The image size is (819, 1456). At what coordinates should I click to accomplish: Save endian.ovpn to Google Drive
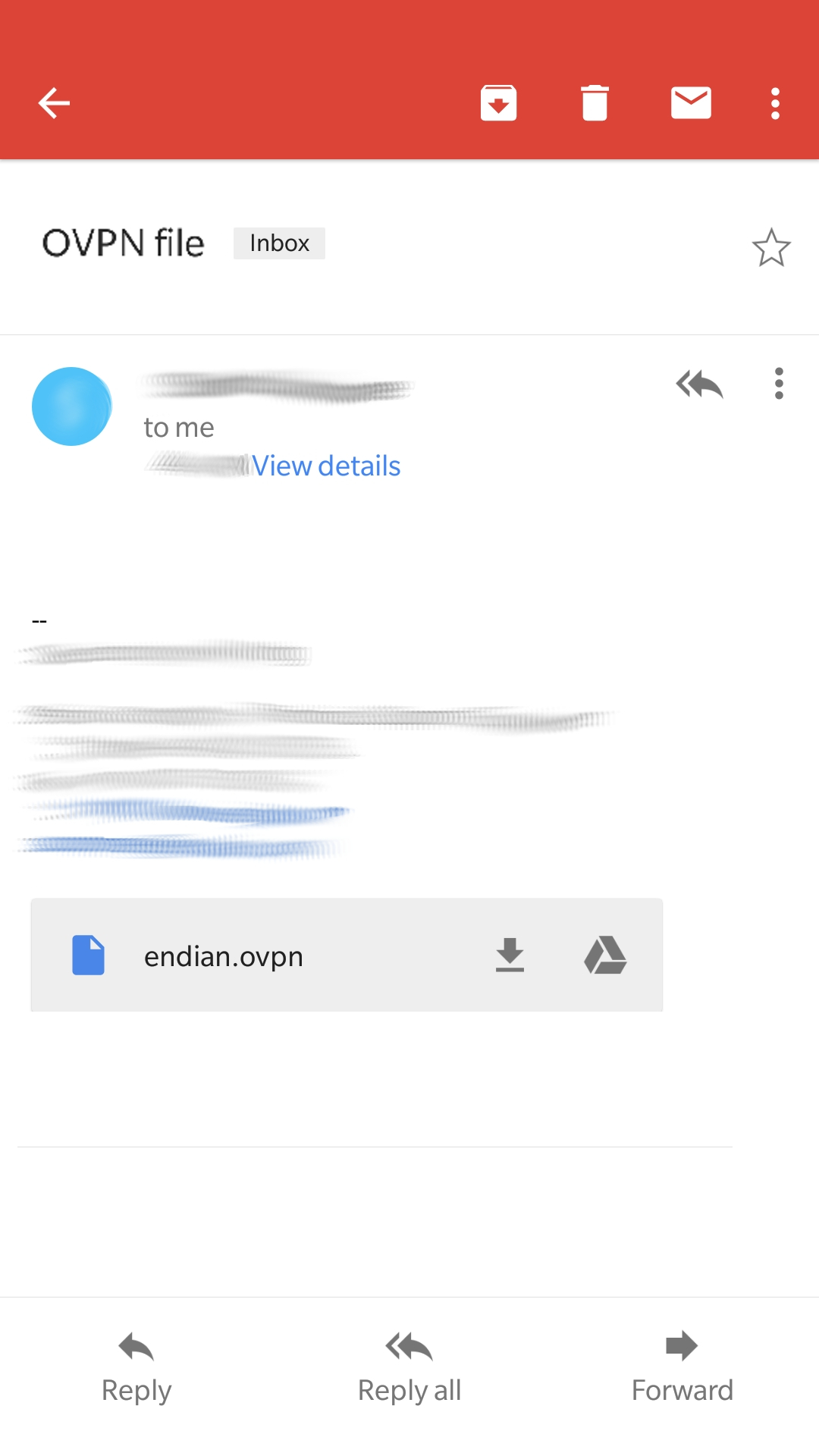[x=604, y=956]
